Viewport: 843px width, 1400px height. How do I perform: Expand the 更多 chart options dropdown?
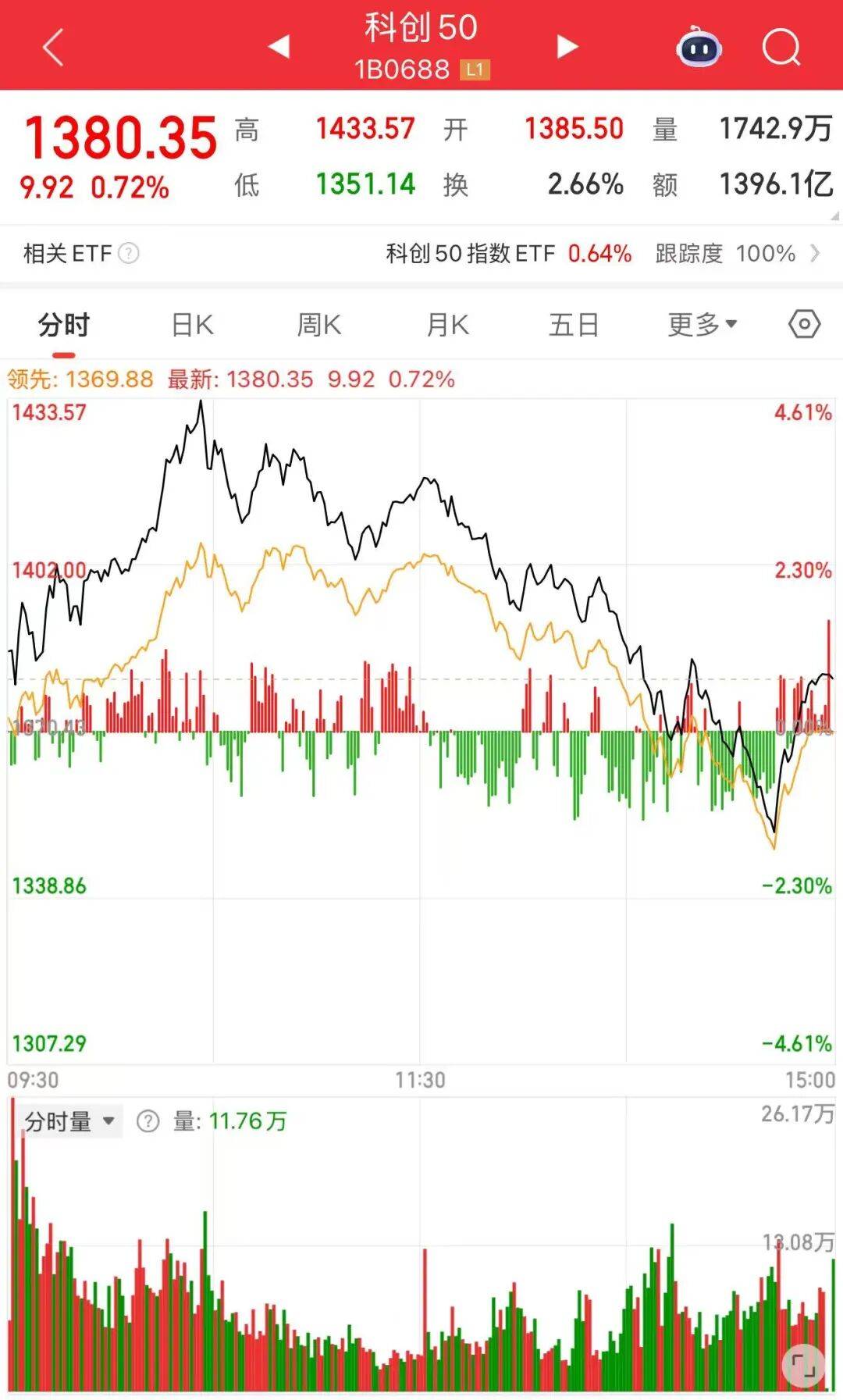click(700, 324)
